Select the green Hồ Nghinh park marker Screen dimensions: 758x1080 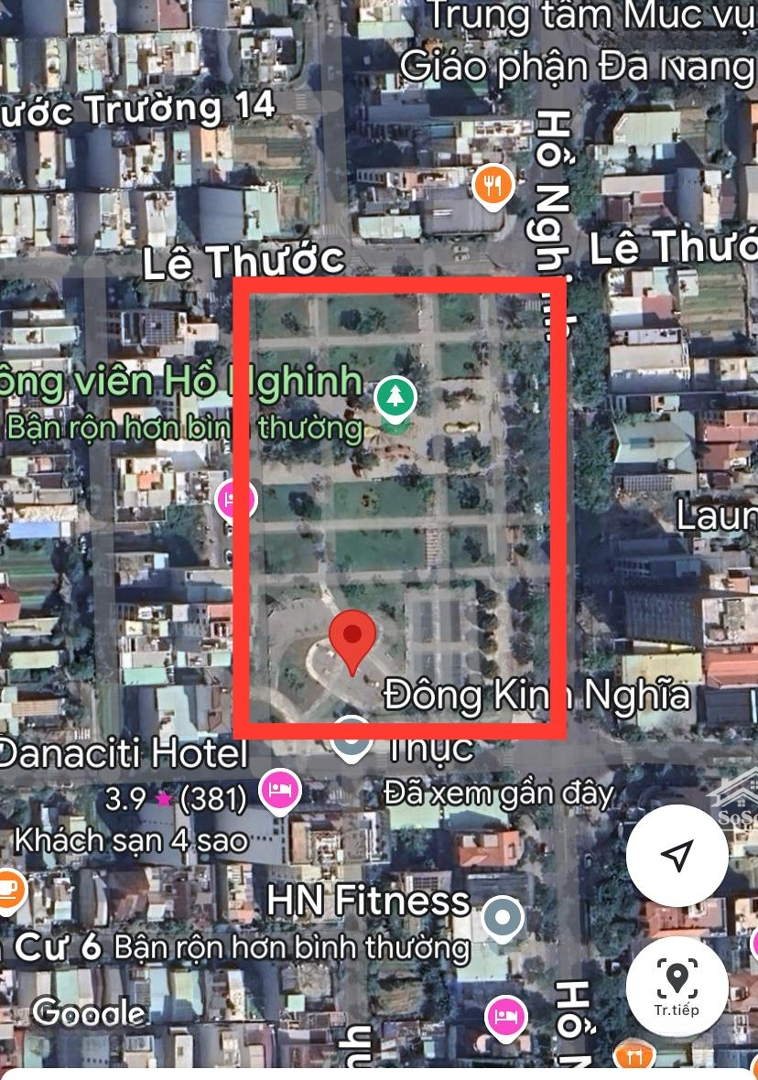click(x=395, y=399)
